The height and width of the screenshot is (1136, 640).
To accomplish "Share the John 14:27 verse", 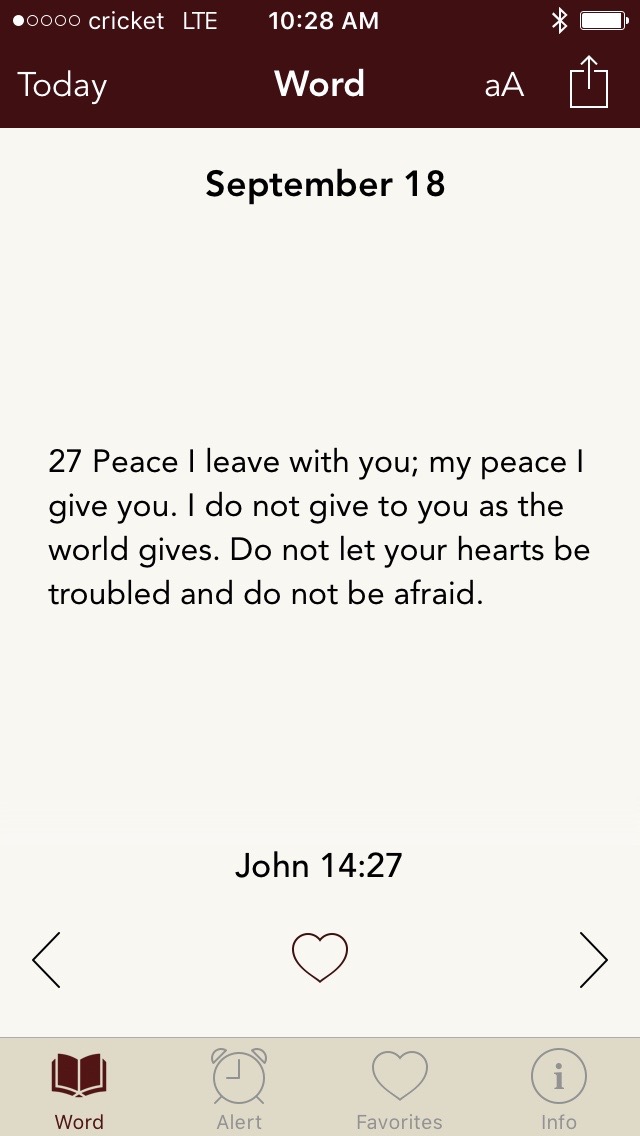I will pyautogui.click(x=589, y=82).
